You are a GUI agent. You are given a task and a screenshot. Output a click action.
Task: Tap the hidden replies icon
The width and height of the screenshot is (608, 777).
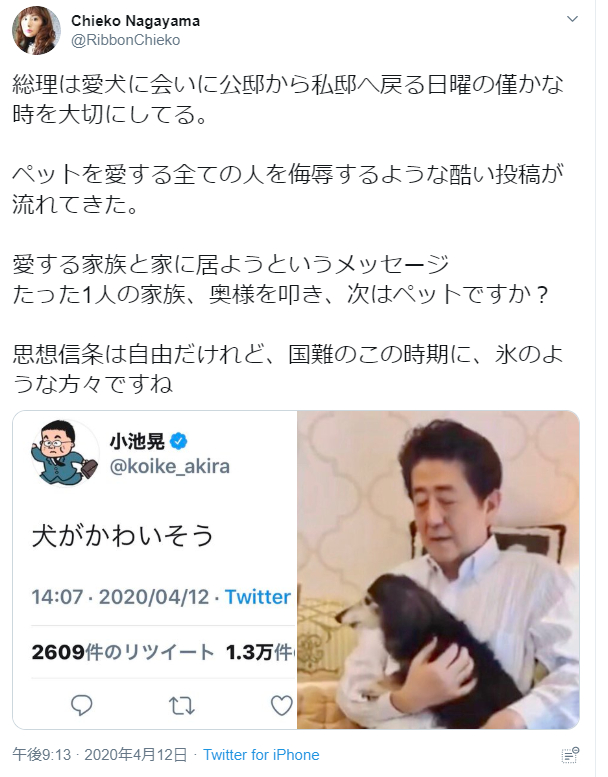pyautogui.click(x=571, y=755)
